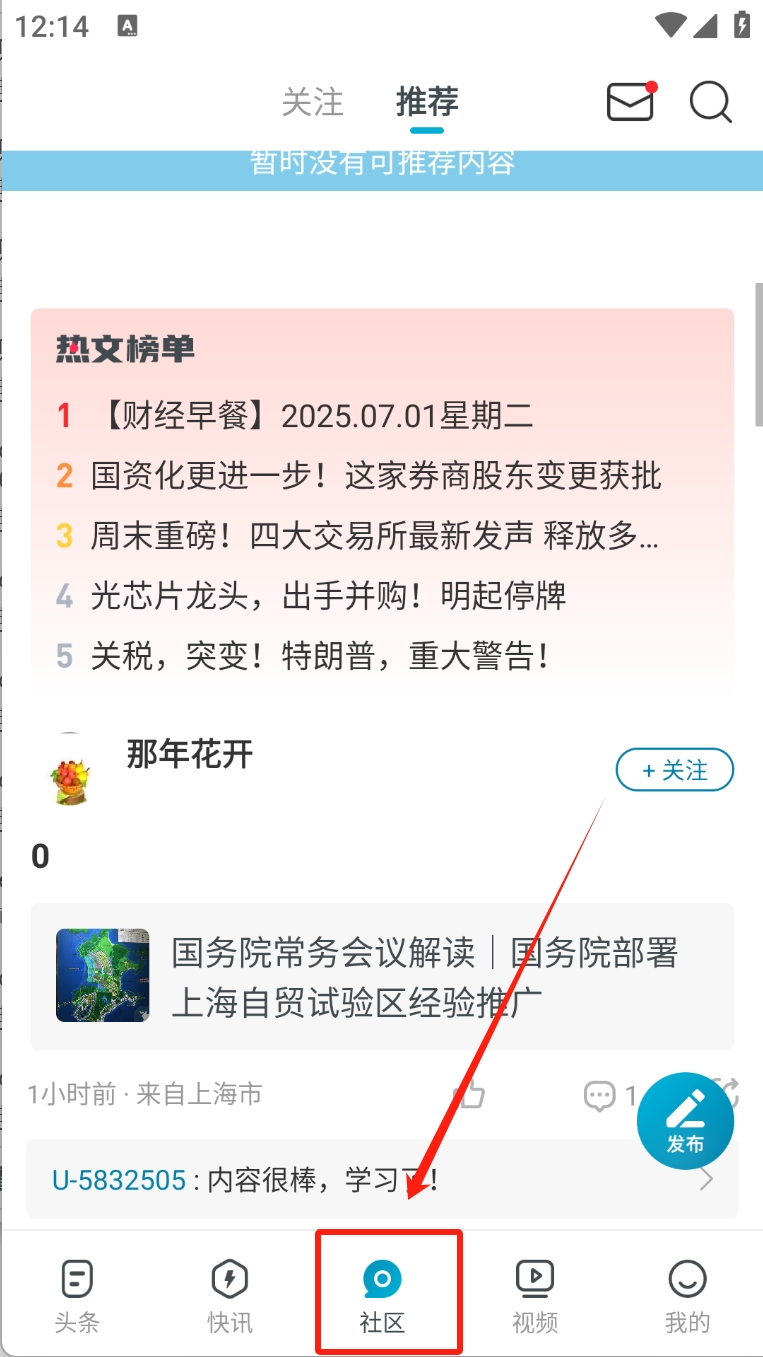Open 光芯片龙头，出手并购！明起停牌
This screenshot has height=1357, width=763.
tap(328, 597)
